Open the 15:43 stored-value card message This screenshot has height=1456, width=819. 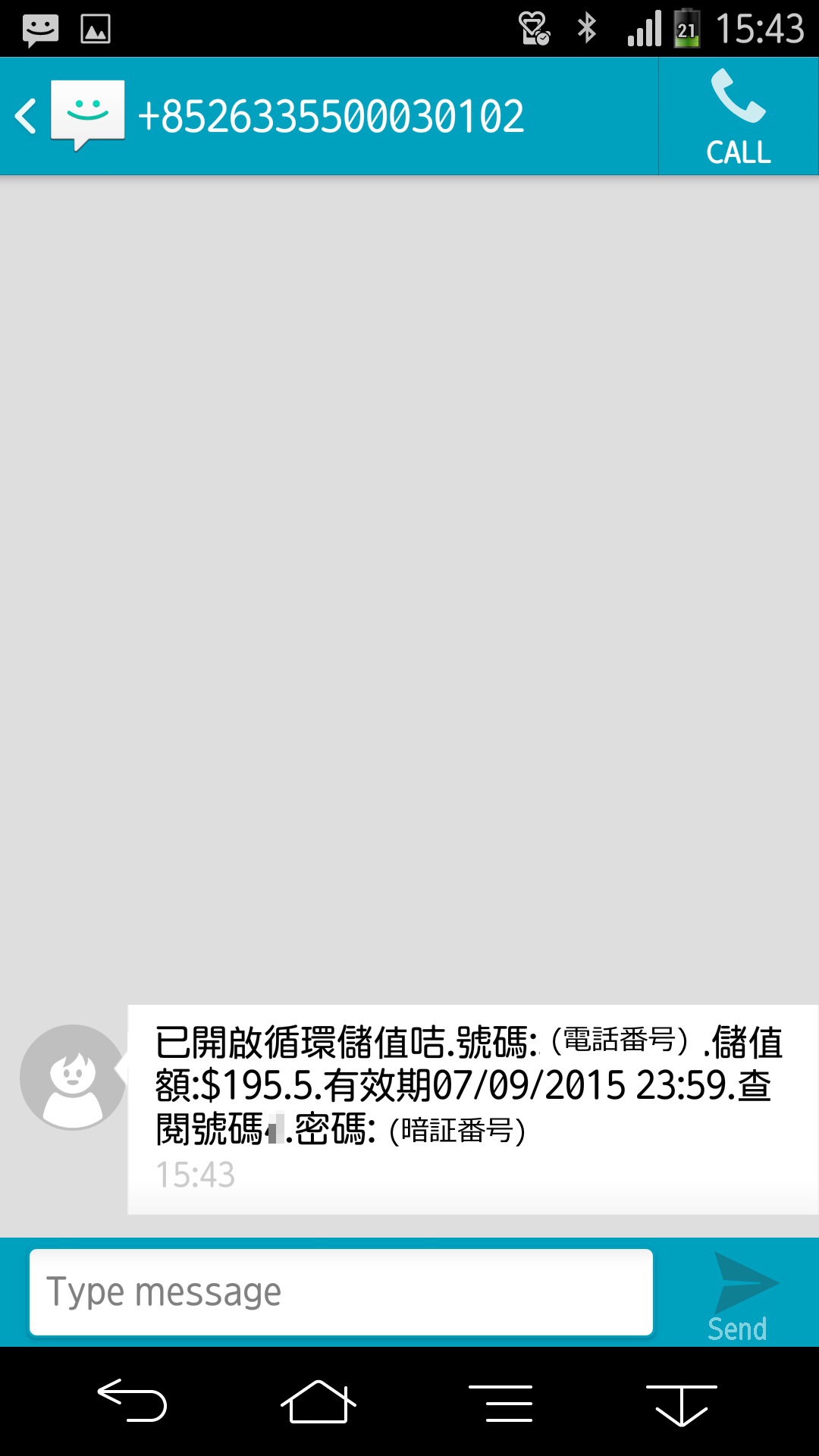470,1107
